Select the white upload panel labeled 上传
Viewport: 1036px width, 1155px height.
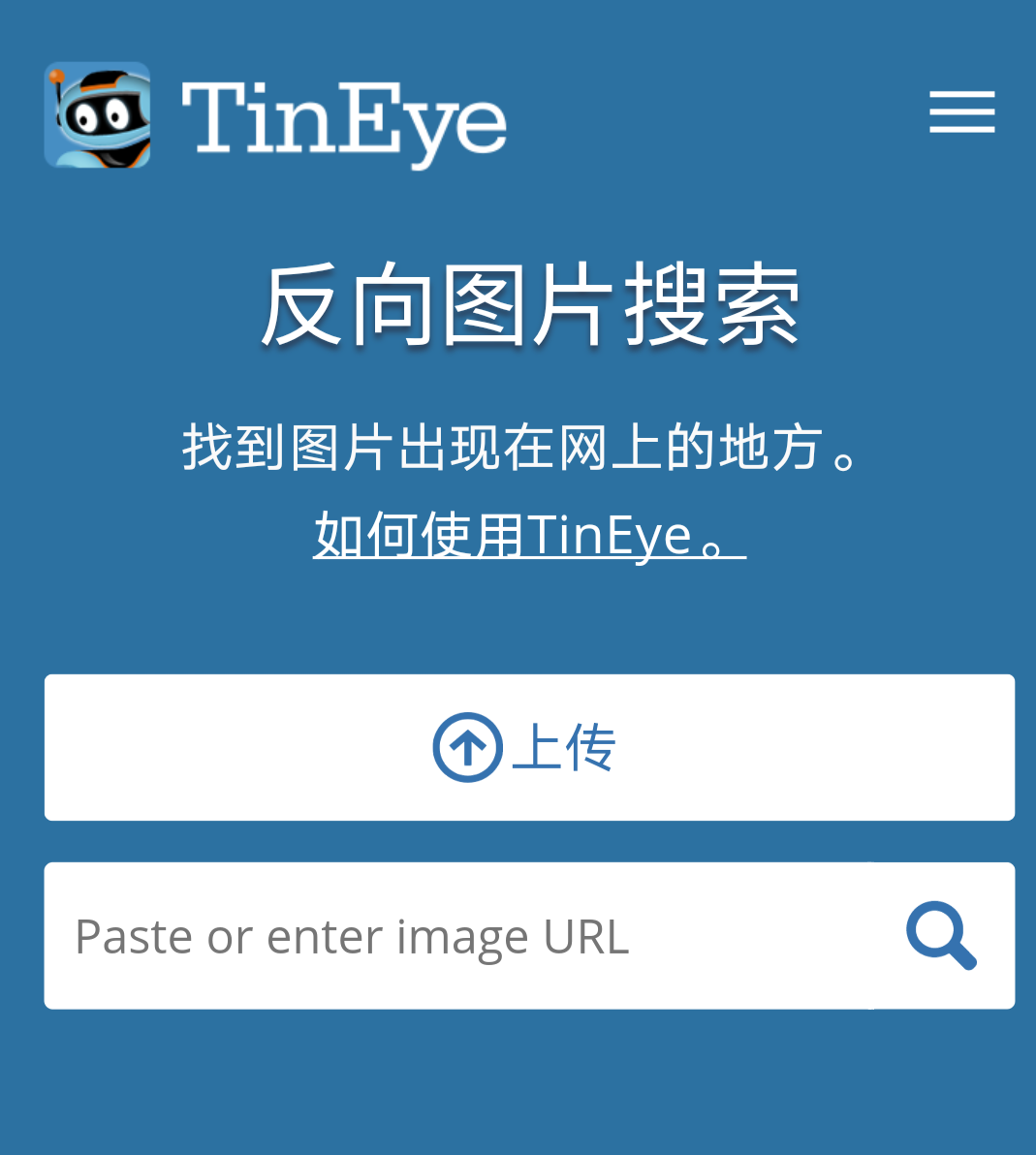(529, 746)
